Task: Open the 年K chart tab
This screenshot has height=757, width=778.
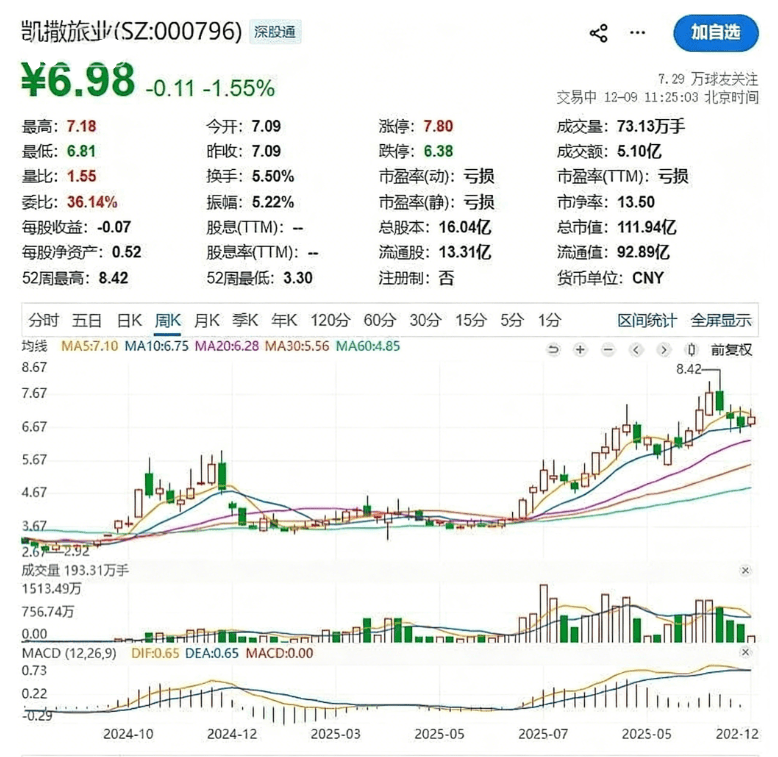Action: (x=284, y=320)
